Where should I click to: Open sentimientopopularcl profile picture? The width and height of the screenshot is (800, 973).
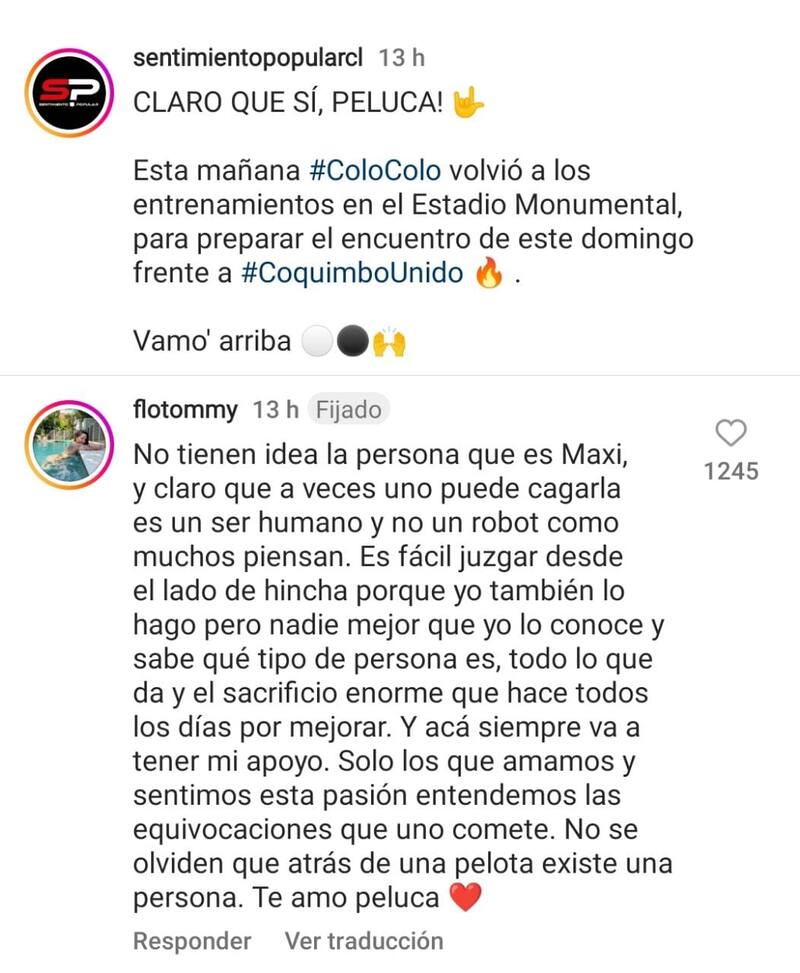point(67,92)
